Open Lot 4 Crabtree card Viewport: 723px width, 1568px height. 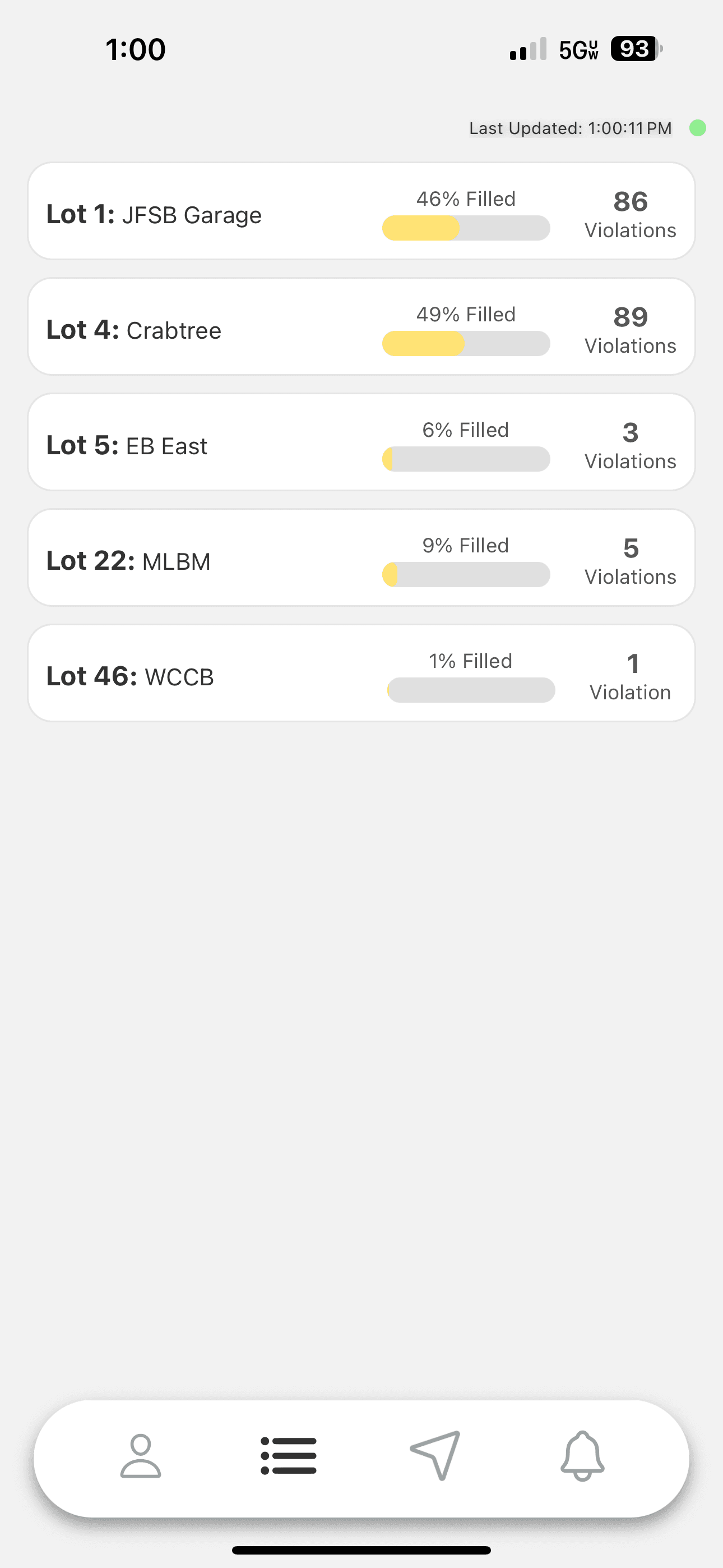click(361, 327)
